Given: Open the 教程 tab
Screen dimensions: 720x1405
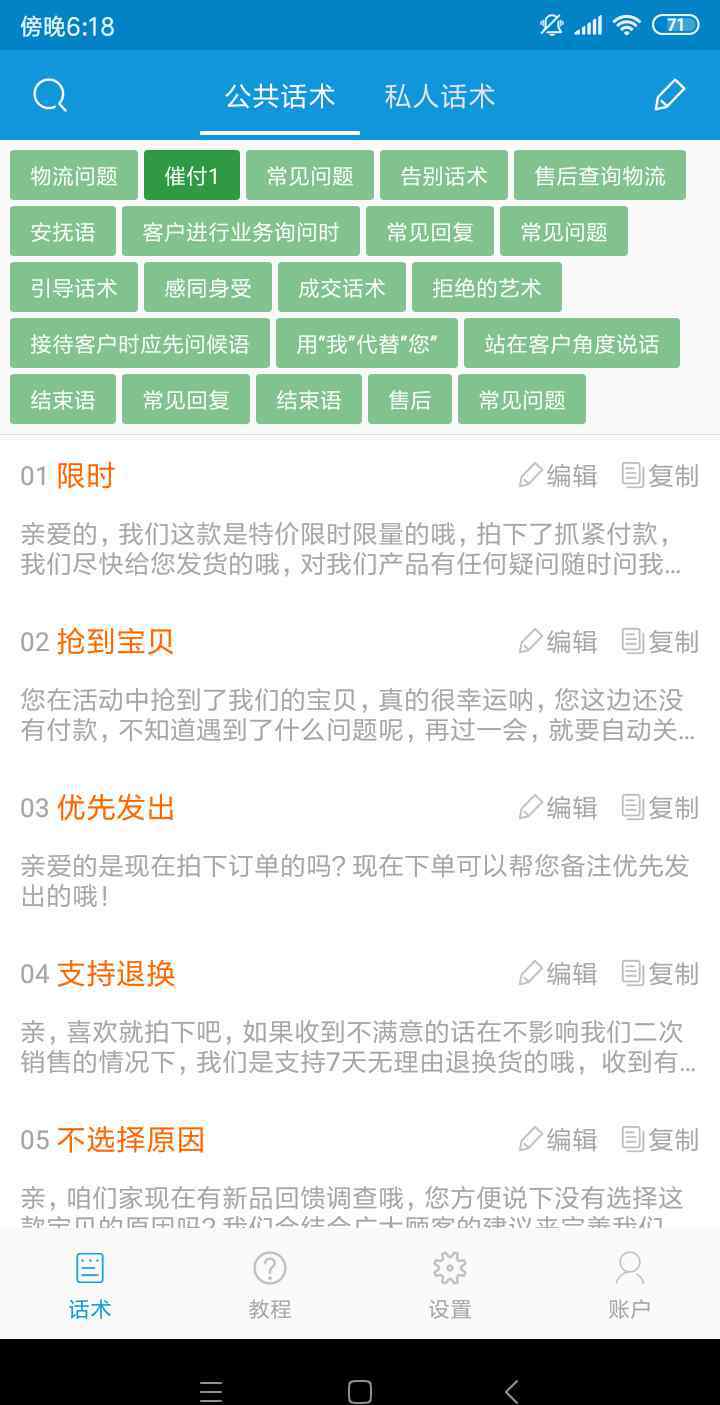Looking at the screenshot, I should pos(270,1285).
